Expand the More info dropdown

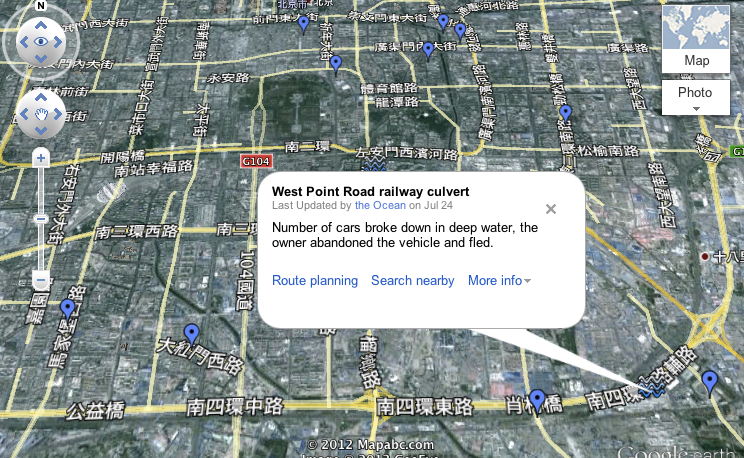tap(499, 281)
